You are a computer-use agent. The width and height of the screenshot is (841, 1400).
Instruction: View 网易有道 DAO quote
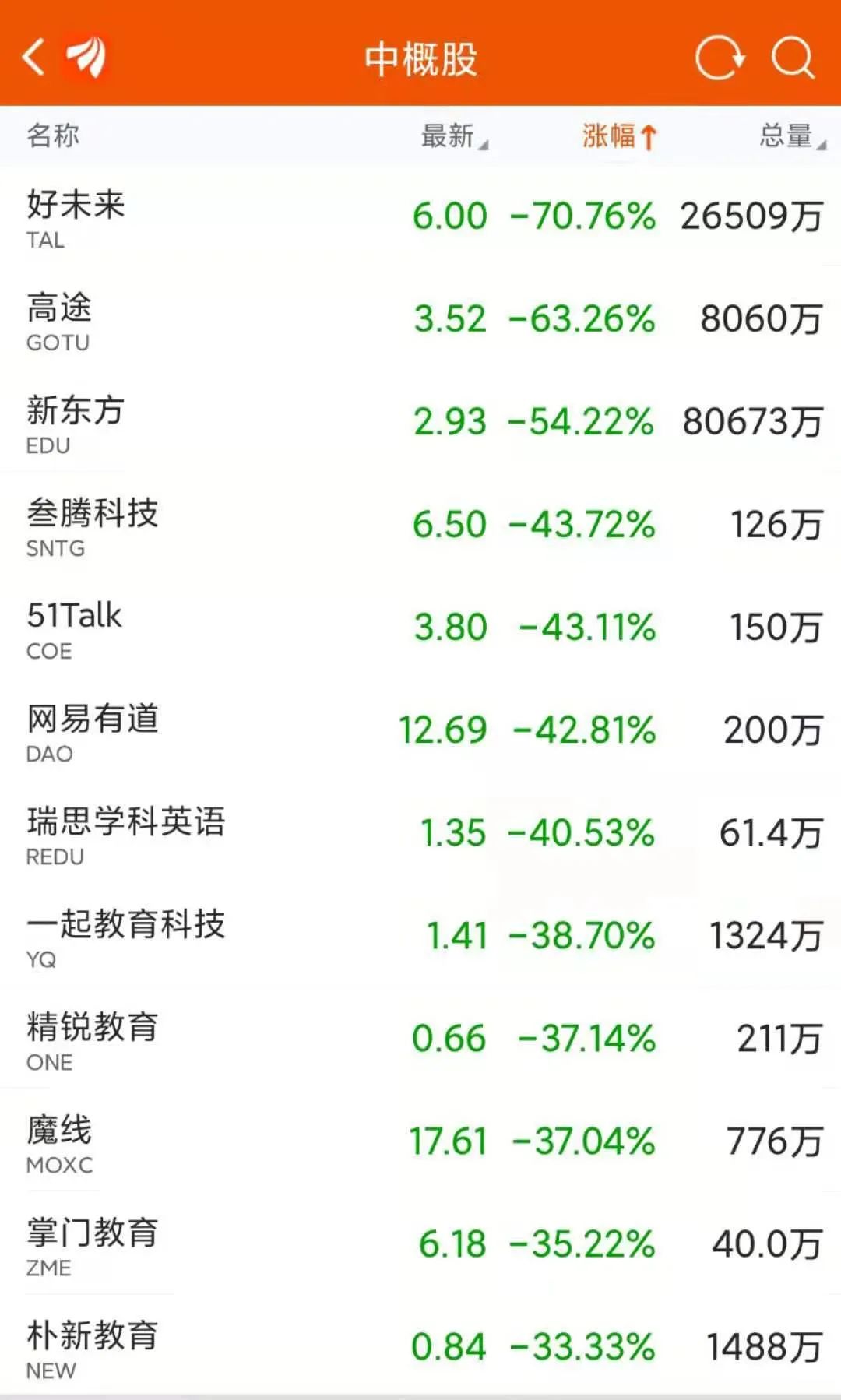[420, 730]
